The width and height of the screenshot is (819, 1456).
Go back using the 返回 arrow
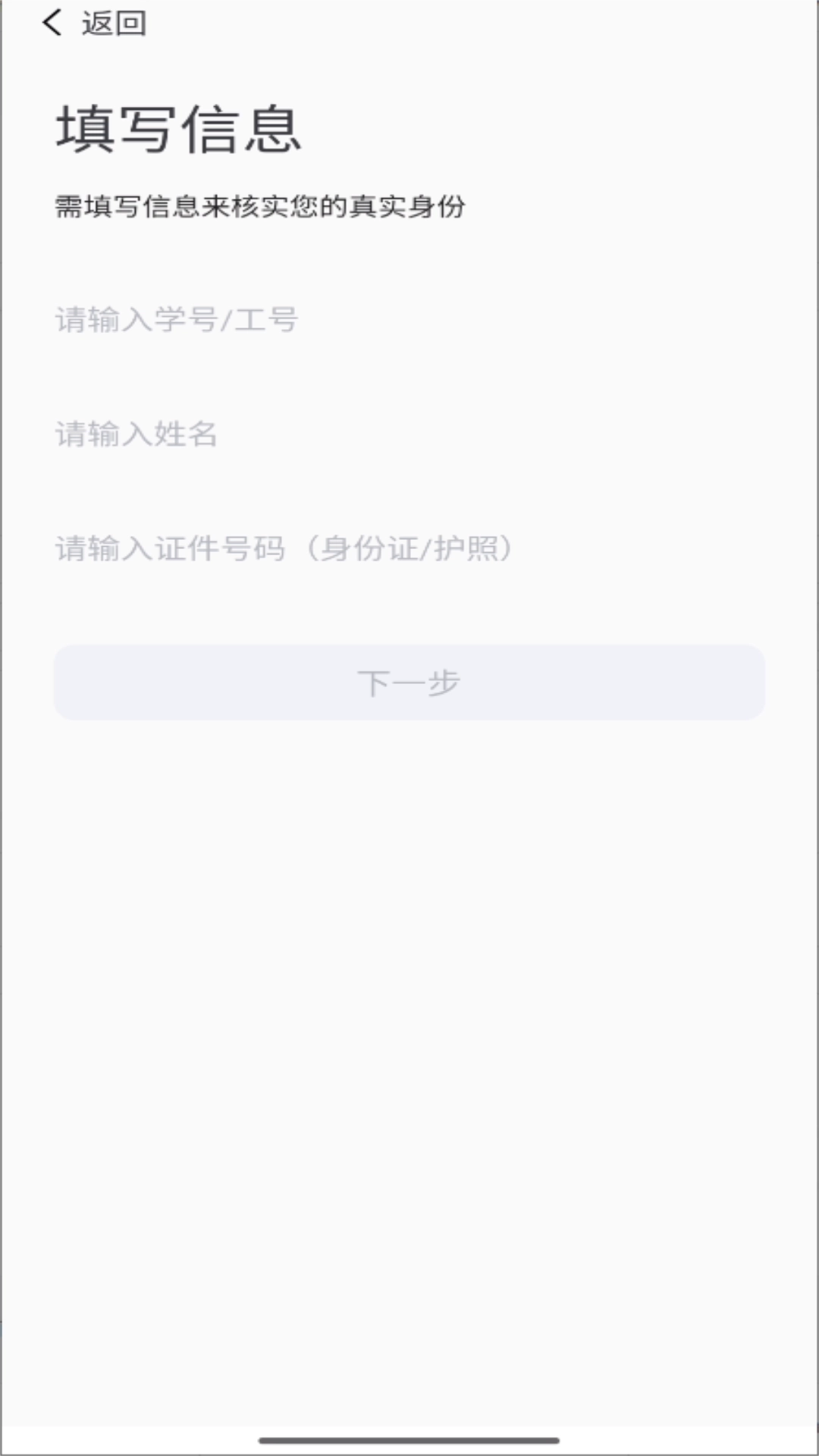click(x=53, y=23)
